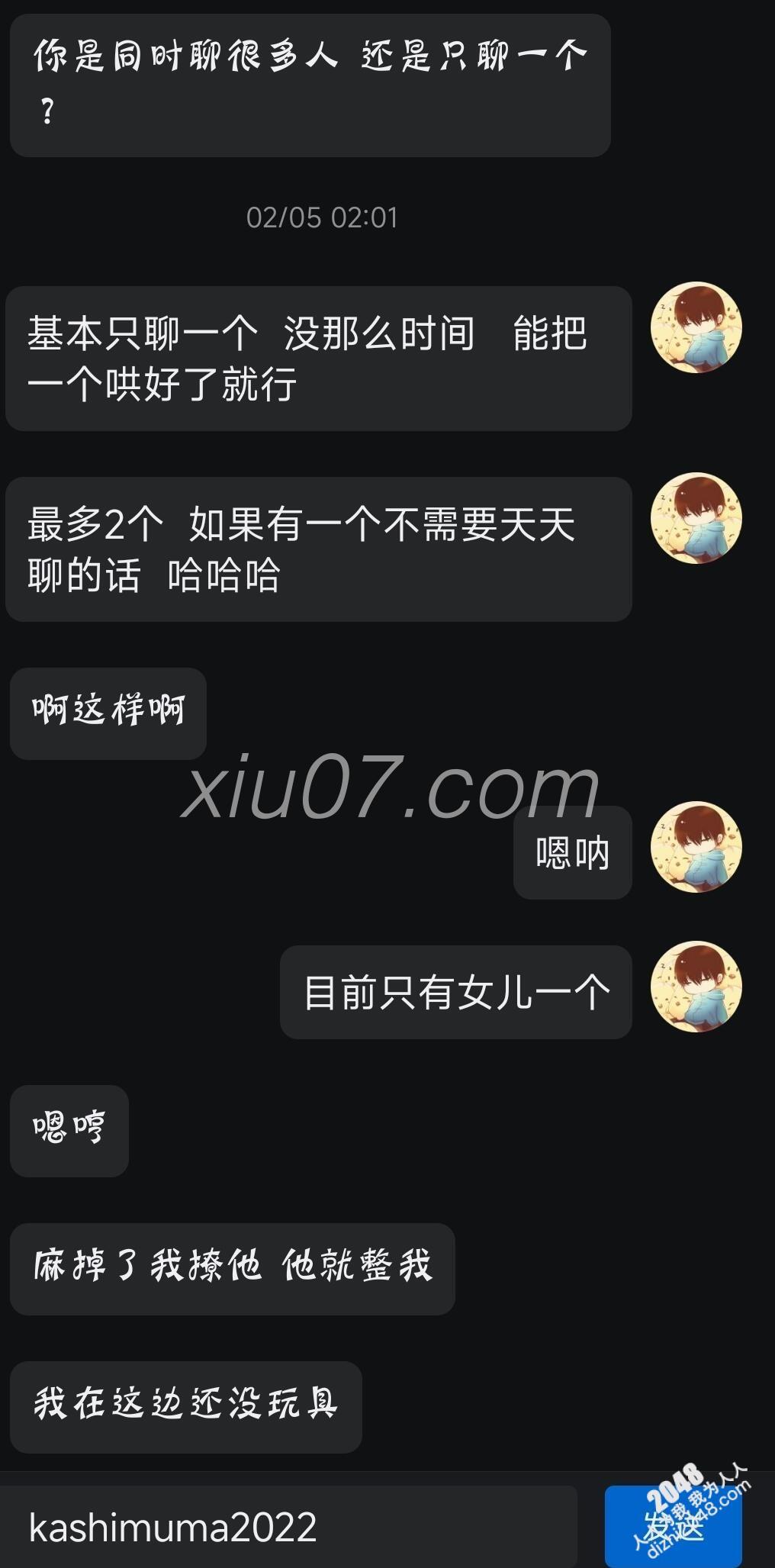Send the typed message with 发送

tap(673, 1527)
